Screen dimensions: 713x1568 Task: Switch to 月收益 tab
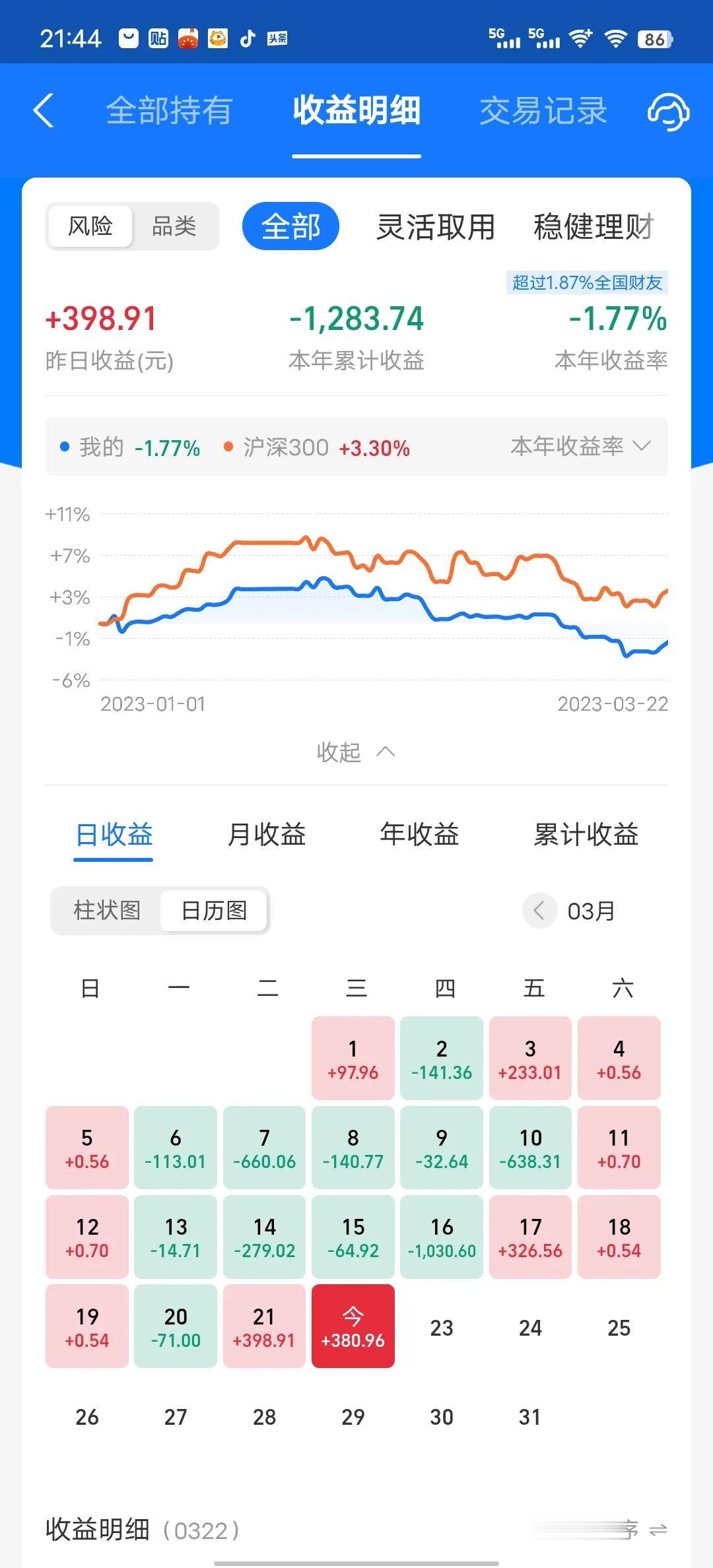coord(266,835)
